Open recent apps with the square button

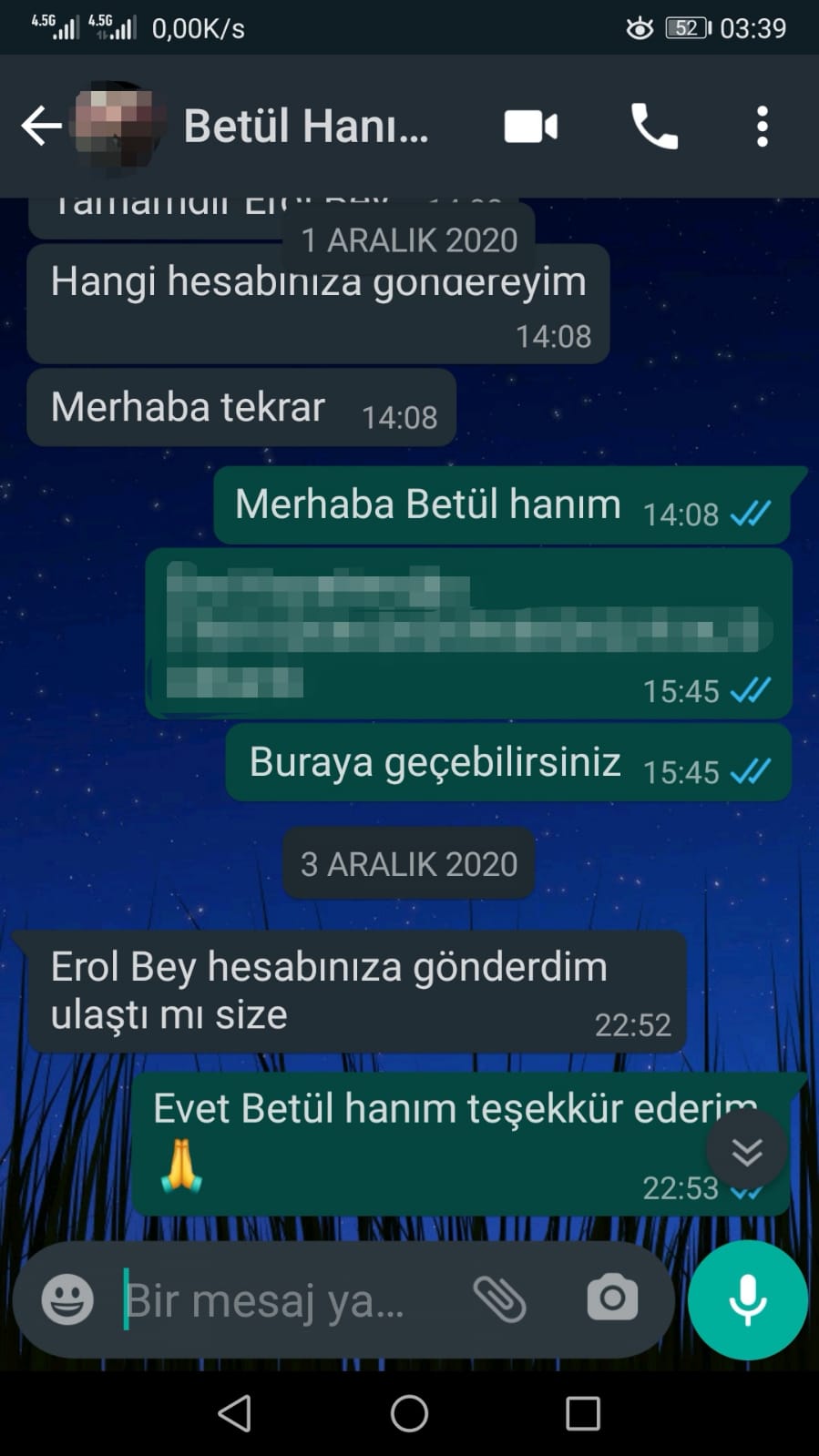point(583,1414)
